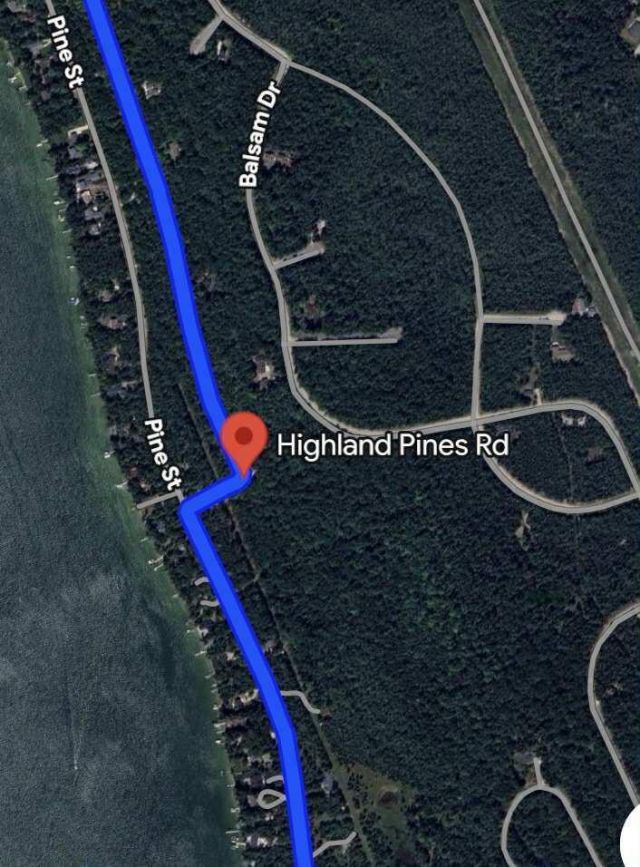Tap the red Highland Pines Rd pin
Viewport: 640px width, 867px height.
point(243,438)
